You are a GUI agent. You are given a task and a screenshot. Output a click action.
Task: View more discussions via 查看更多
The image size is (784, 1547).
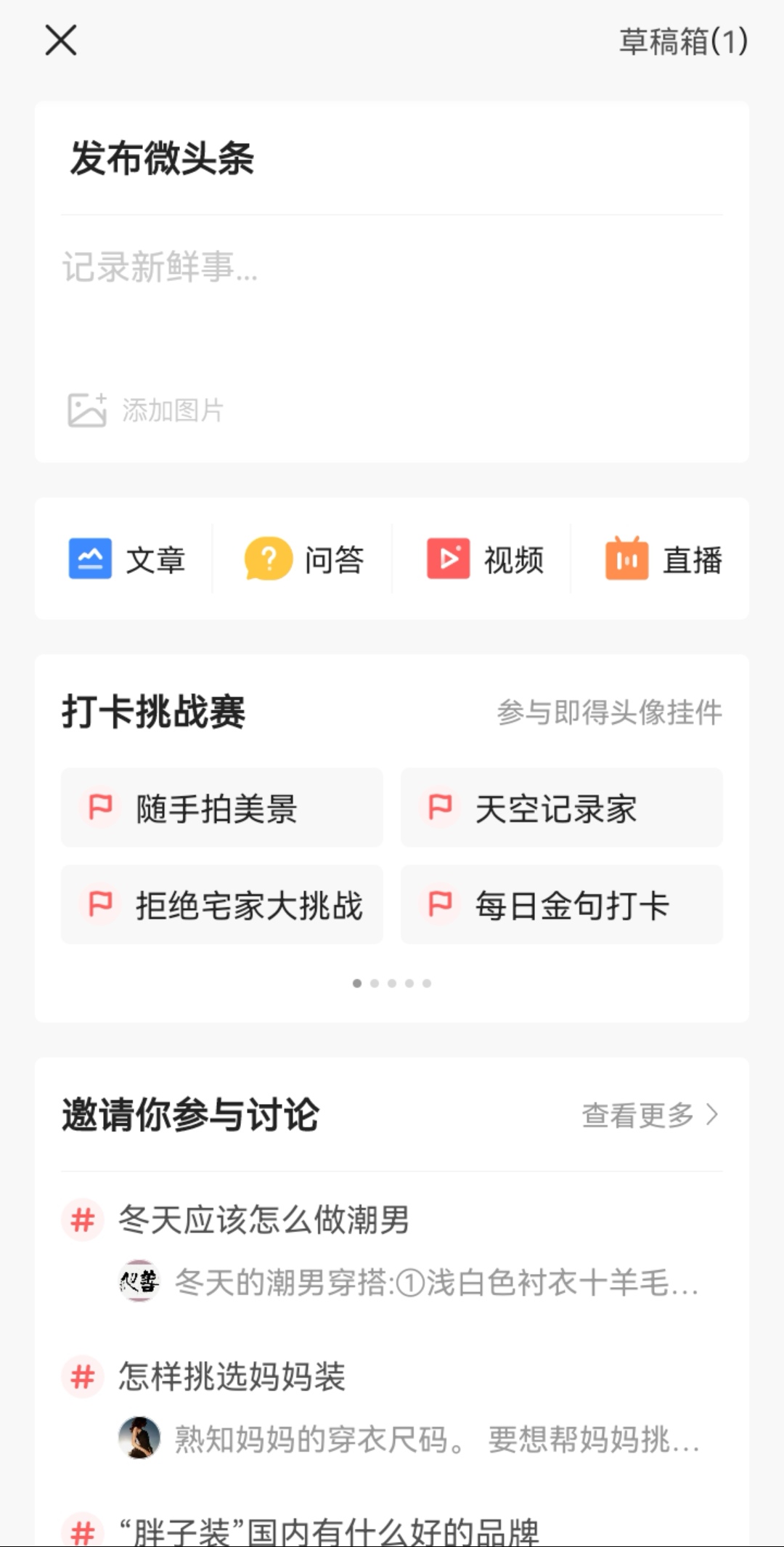coord(650,1115)
